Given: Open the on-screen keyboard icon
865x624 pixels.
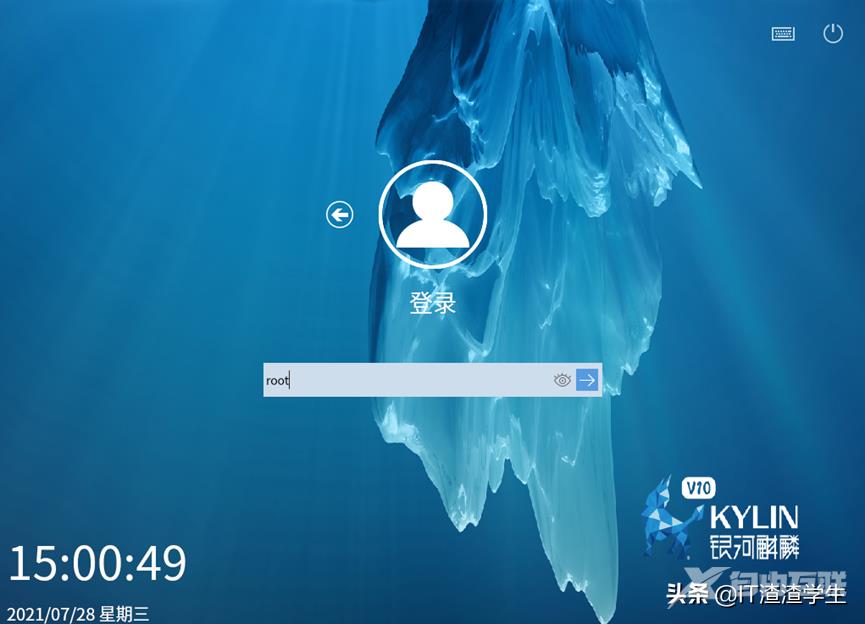Looking at the screenshot, I should tap(783, 33).
